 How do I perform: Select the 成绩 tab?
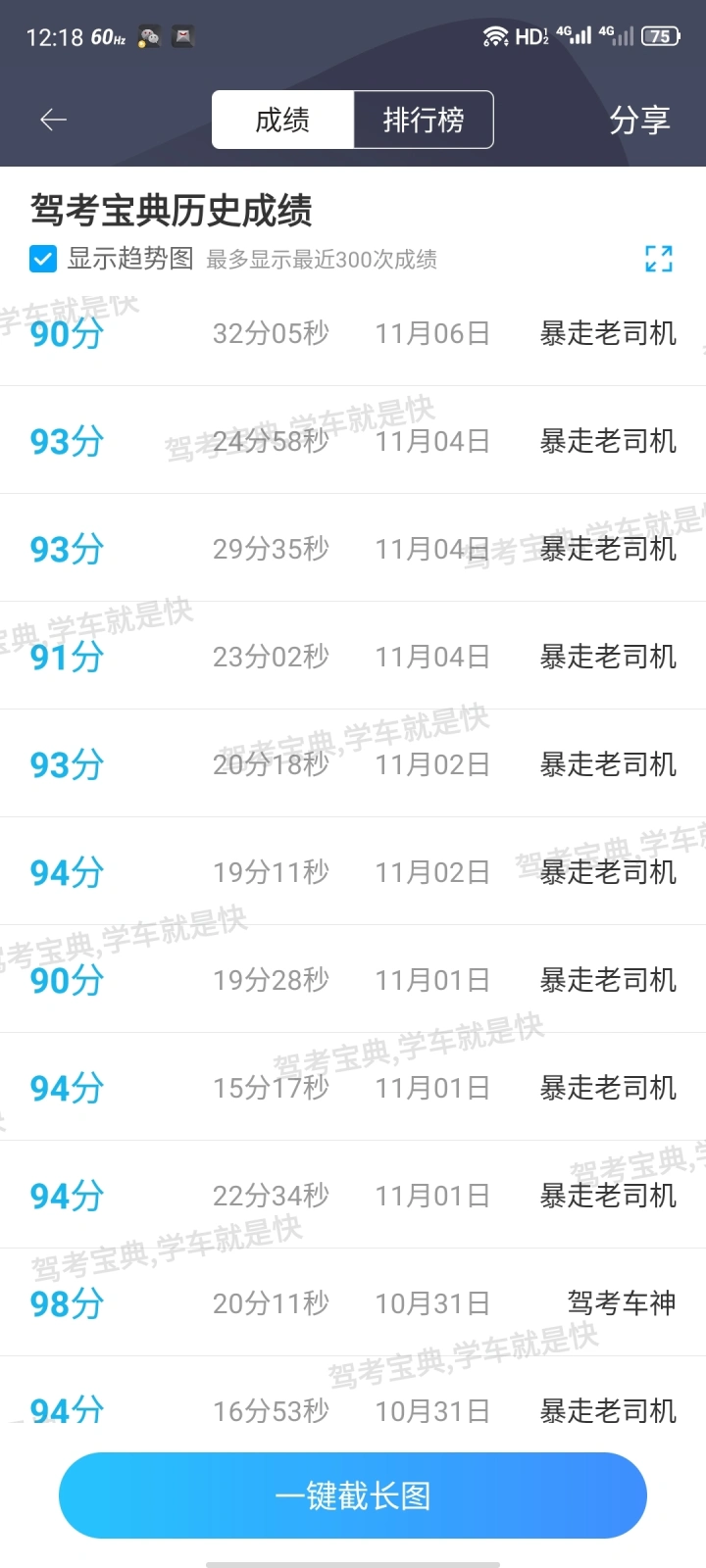pyautogui.click(x=282, y=120)
